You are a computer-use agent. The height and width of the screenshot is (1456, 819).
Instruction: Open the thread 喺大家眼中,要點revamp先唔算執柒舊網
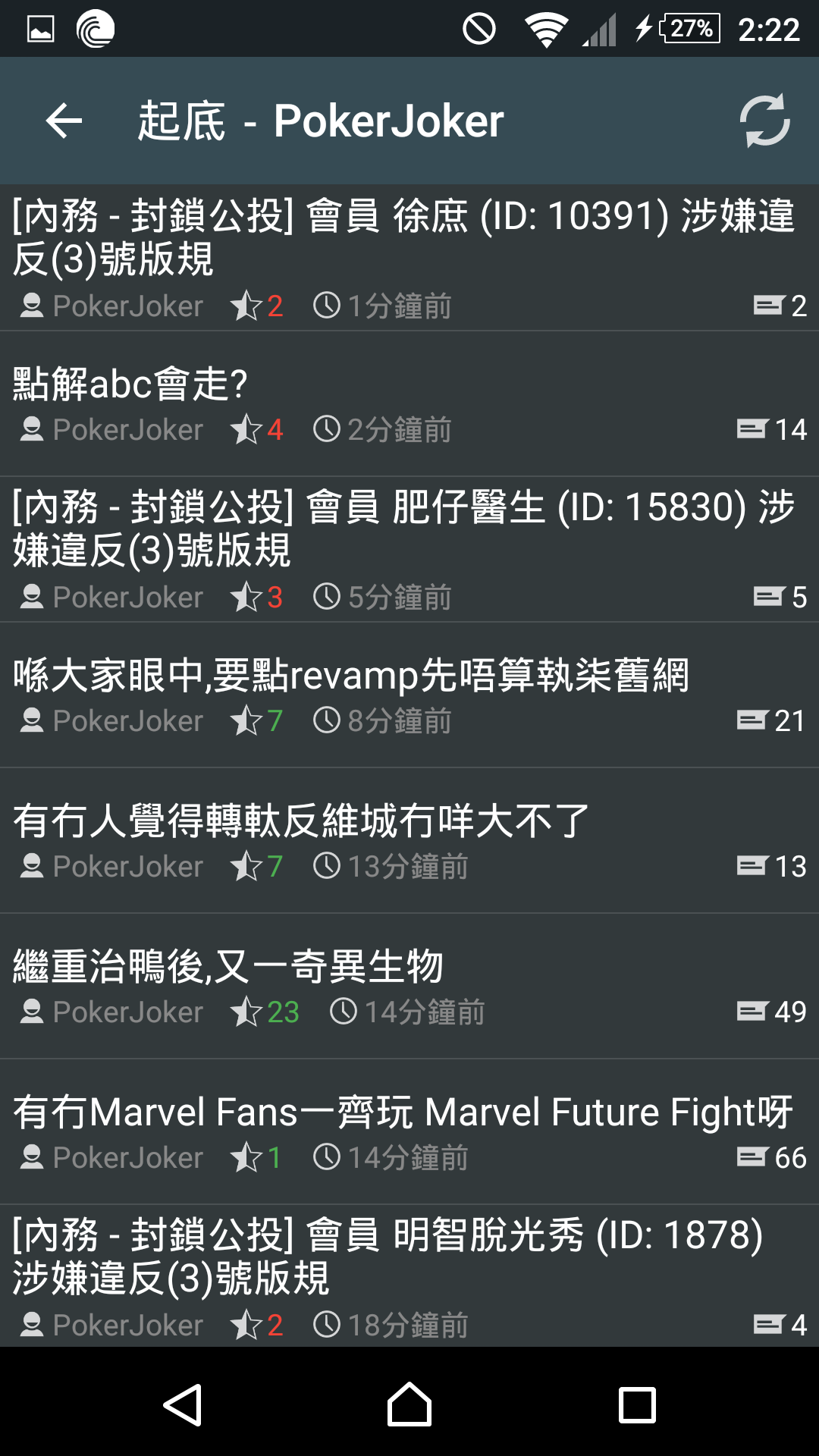pyautogui.click(x=350, y=675)
